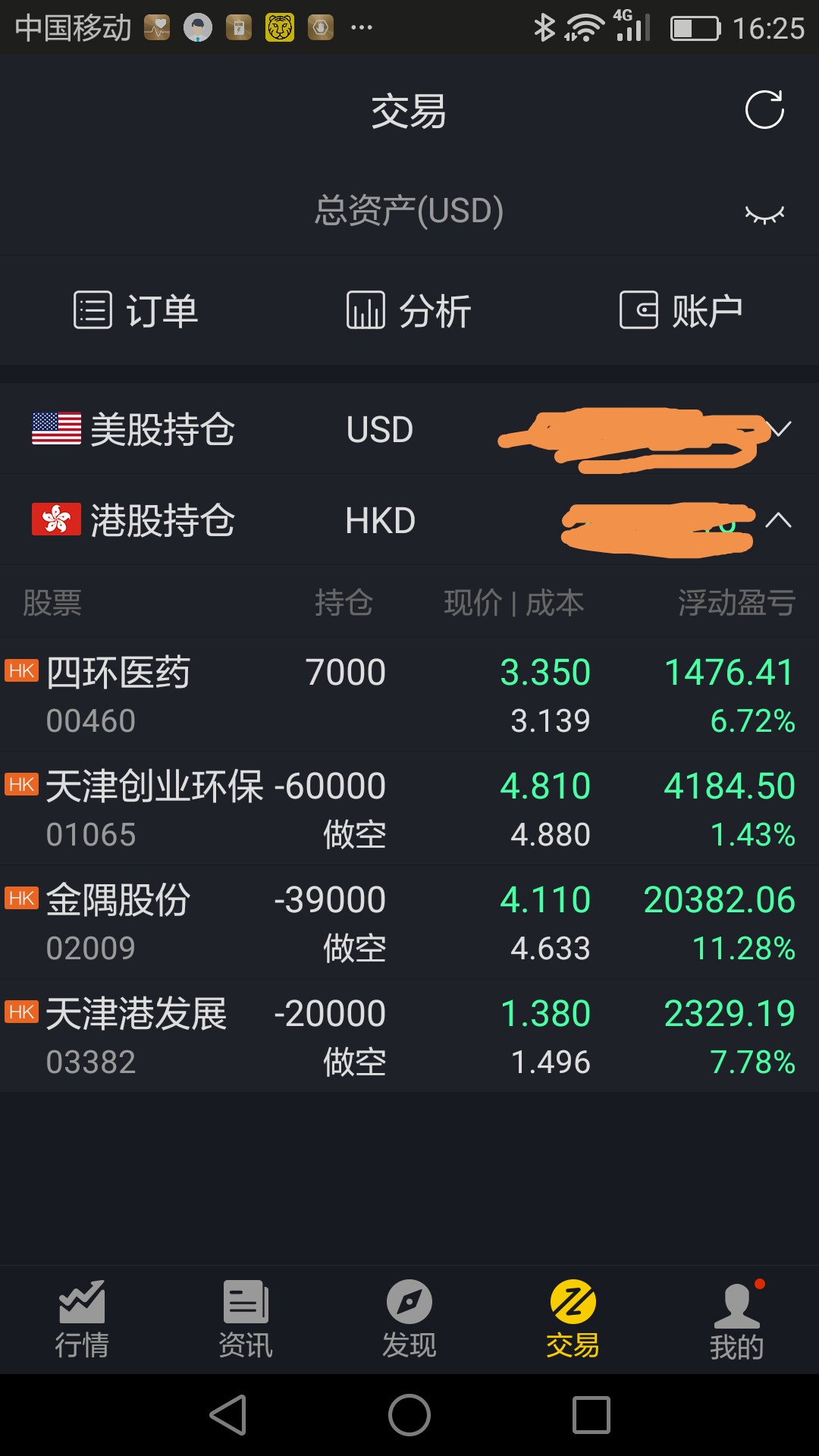Viewport: 819px width, 1456px height.
Task: Tap the system back button
Action: pos(228,1415)
